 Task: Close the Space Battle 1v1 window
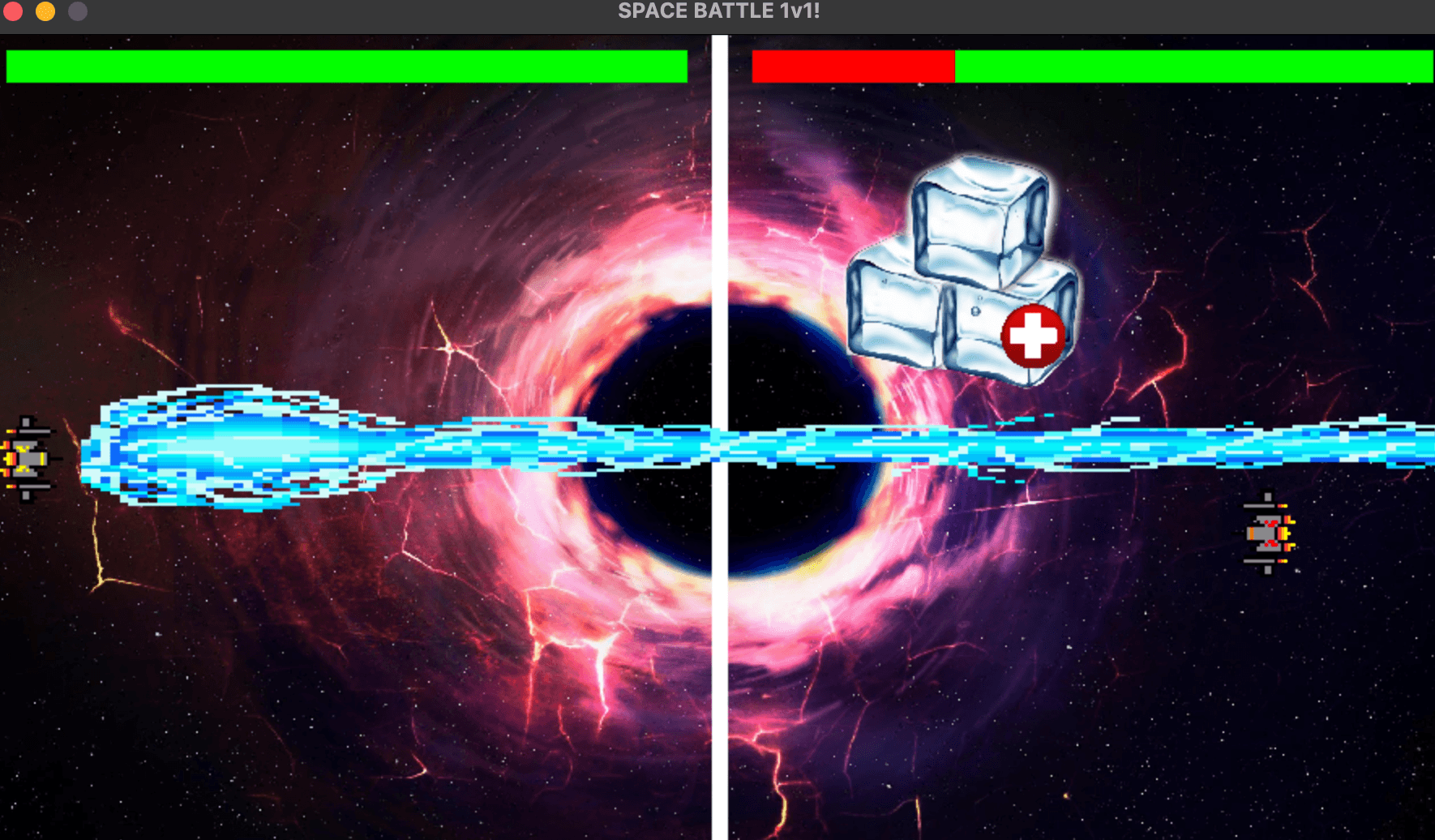tap(13, 11)
